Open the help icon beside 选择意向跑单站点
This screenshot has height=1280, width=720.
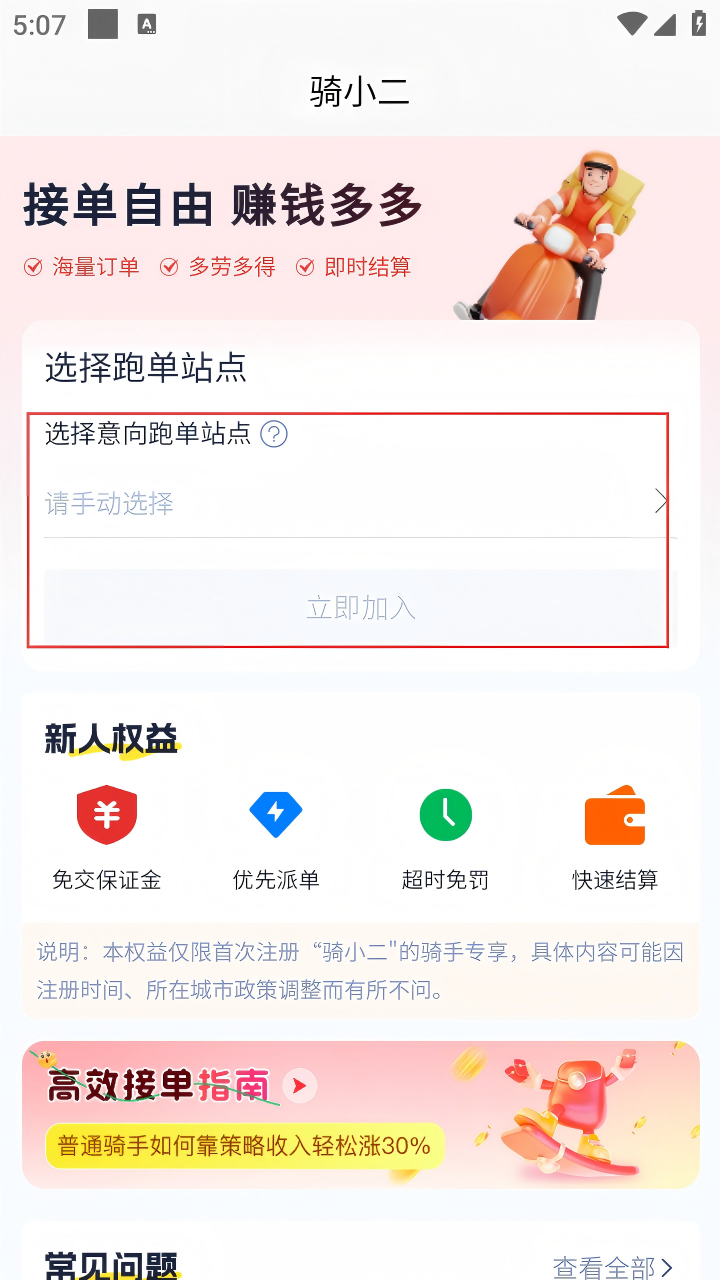(x=274, y=434)
